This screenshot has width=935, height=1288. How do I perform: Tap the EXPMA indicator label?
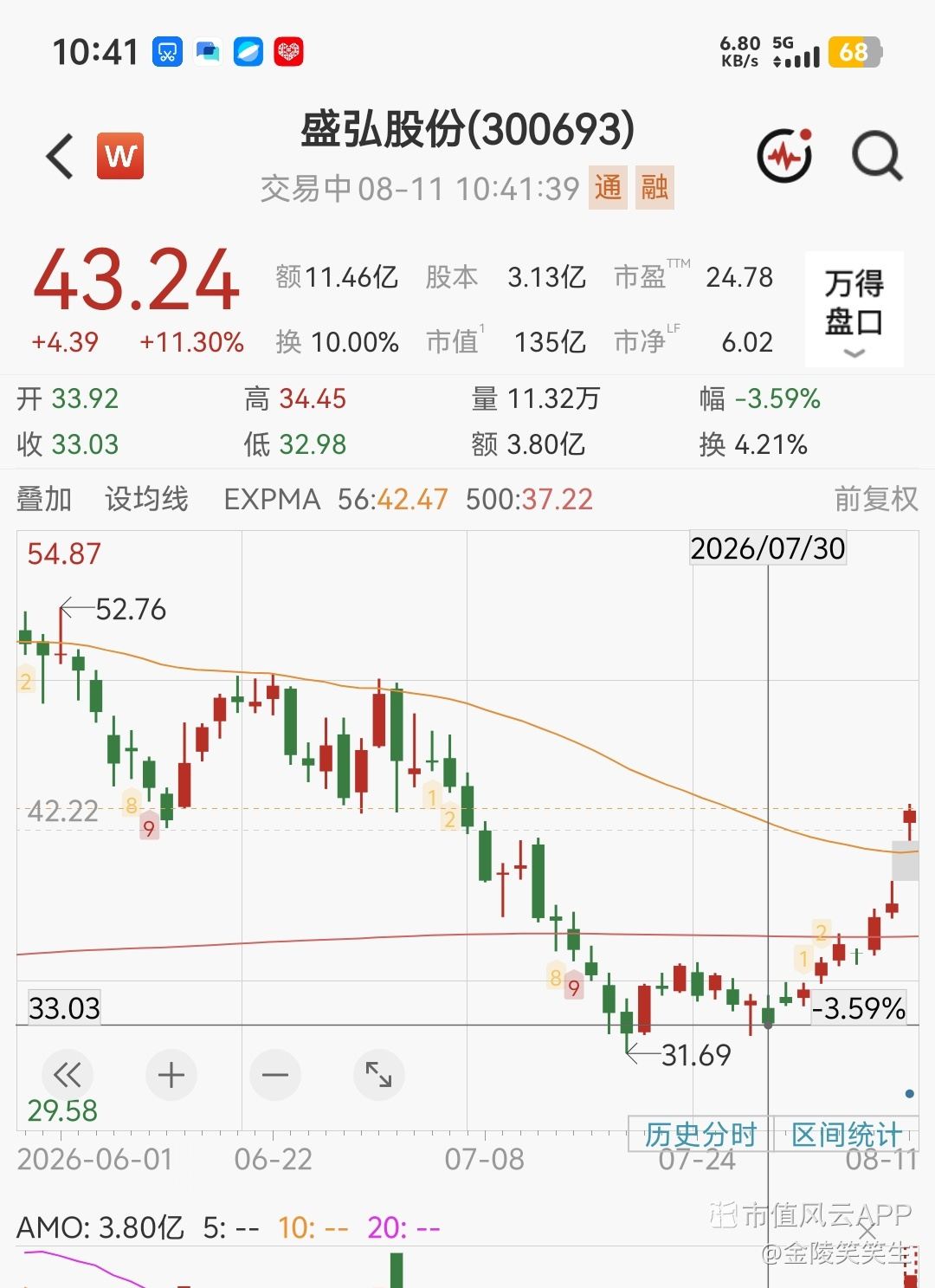pos(272,499)
